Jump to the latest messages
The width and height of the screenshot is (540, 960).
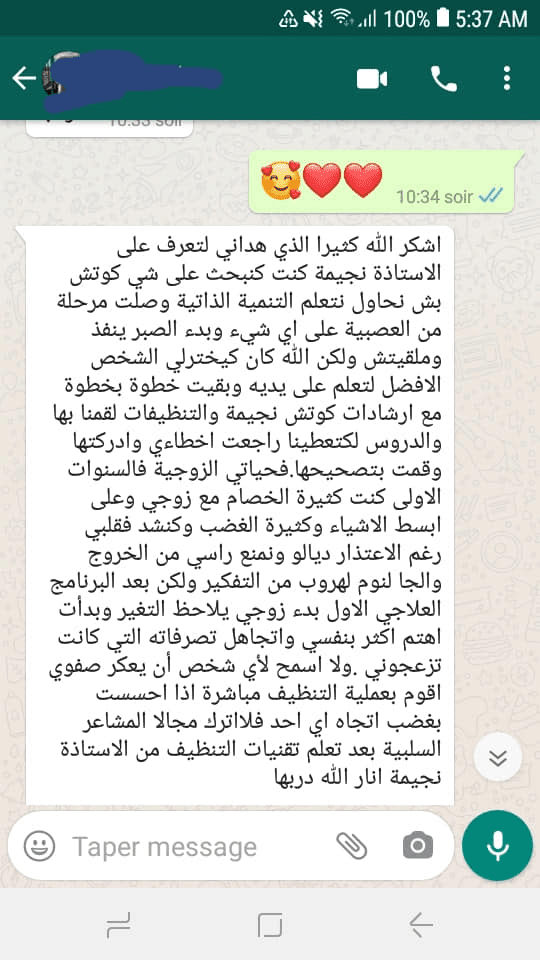tap(498, 757)
